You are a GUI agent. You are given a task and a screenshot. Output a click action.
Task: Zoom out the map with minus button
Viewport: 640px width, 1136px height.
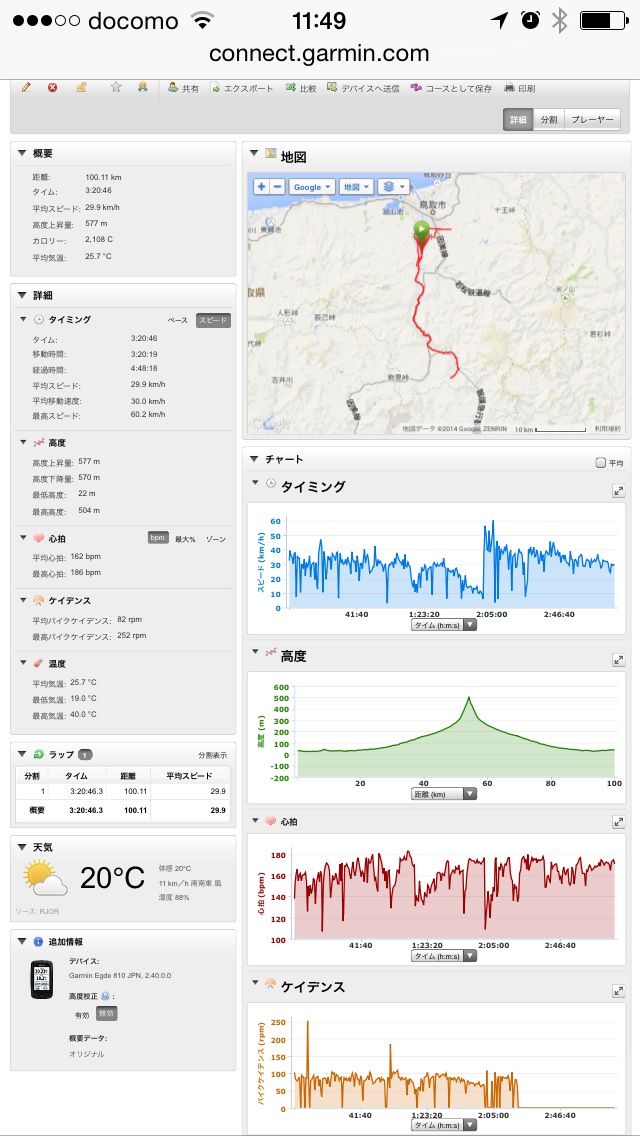(277, 187)
